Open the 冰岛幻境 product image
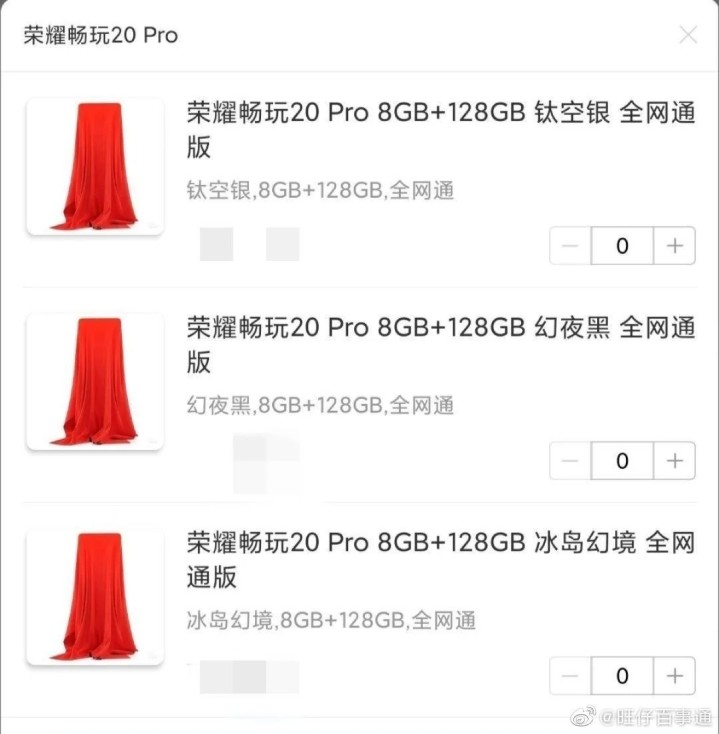719x734 pixels. tap(95, 597)
